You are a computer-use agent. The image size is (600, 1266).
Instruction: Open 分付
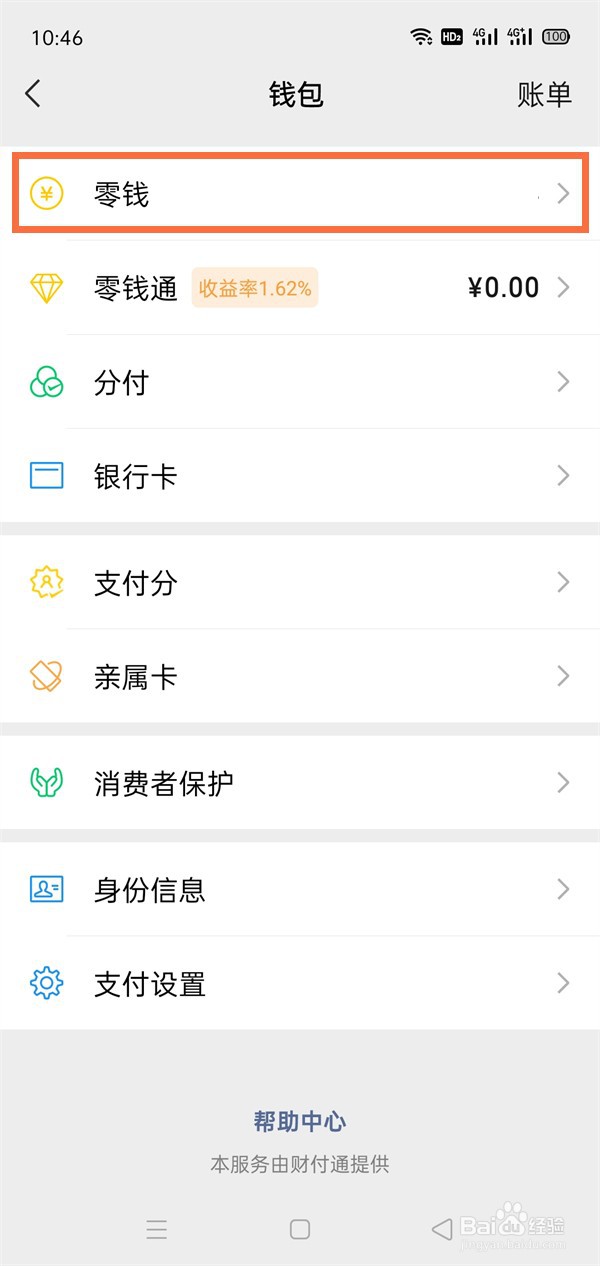coord(300,382)
